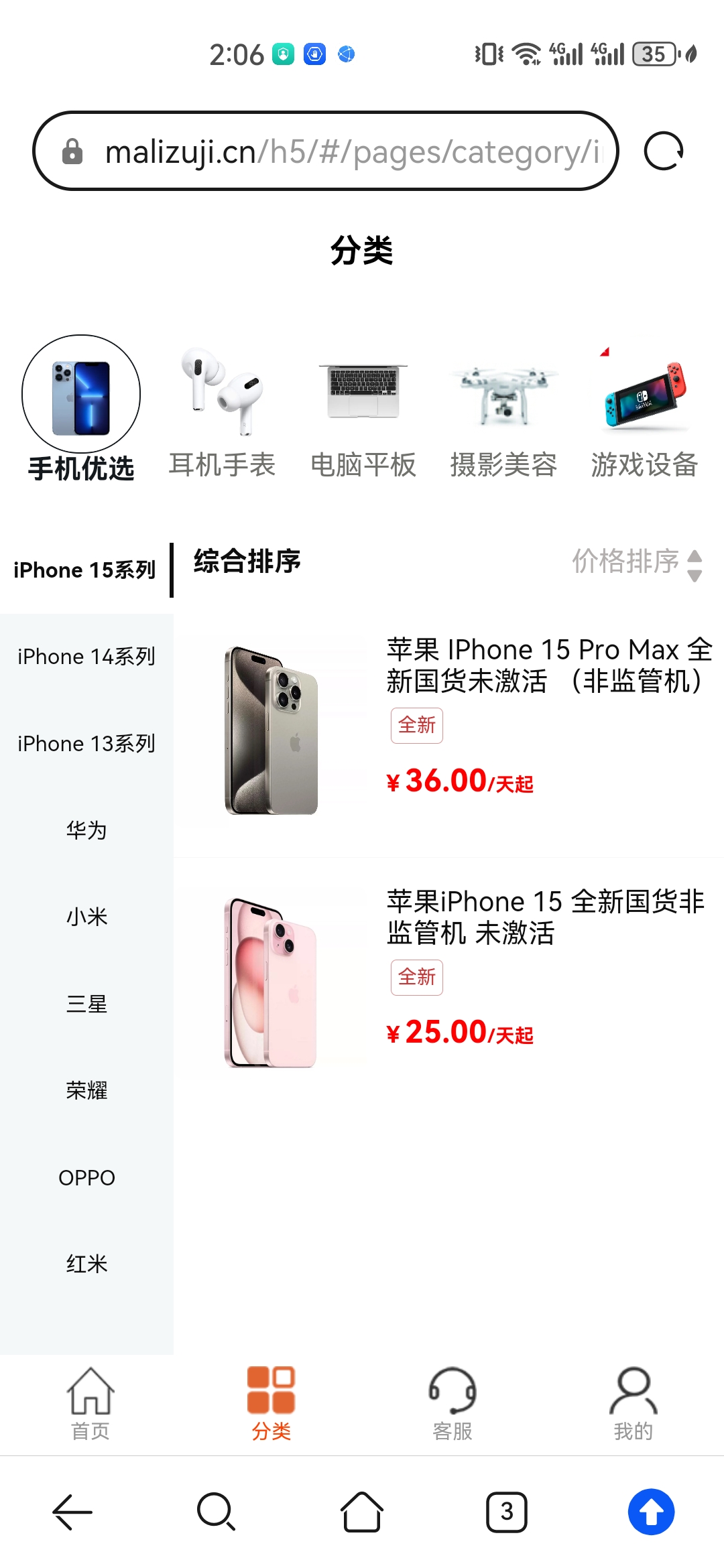The height and width of the screenshot is (1568, 724).
Task: Open the iPhone 15 Pro Max product card
Action: [449, 730]
